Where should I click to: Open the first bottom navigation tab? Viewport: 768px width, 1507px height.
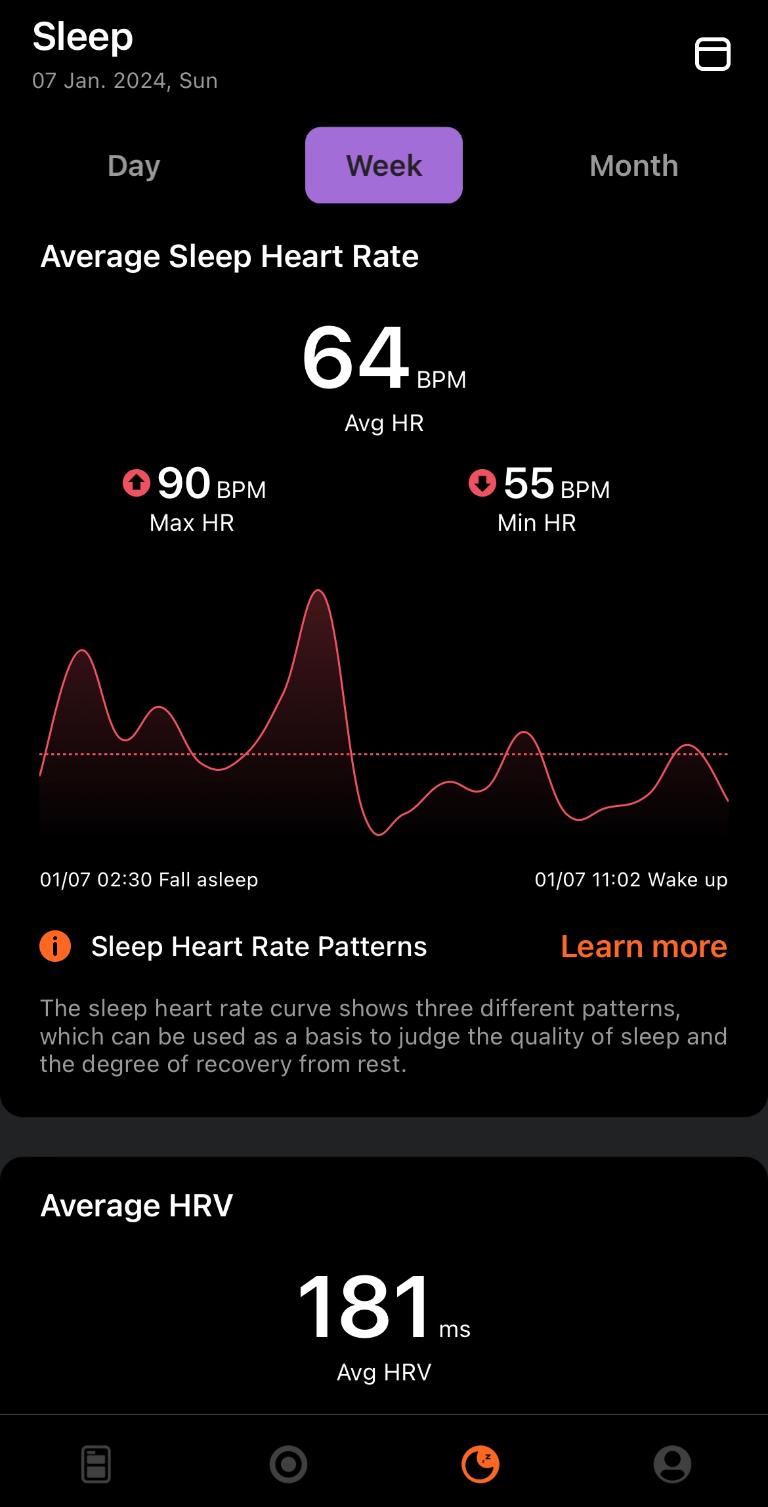[x=96, y=1464]
